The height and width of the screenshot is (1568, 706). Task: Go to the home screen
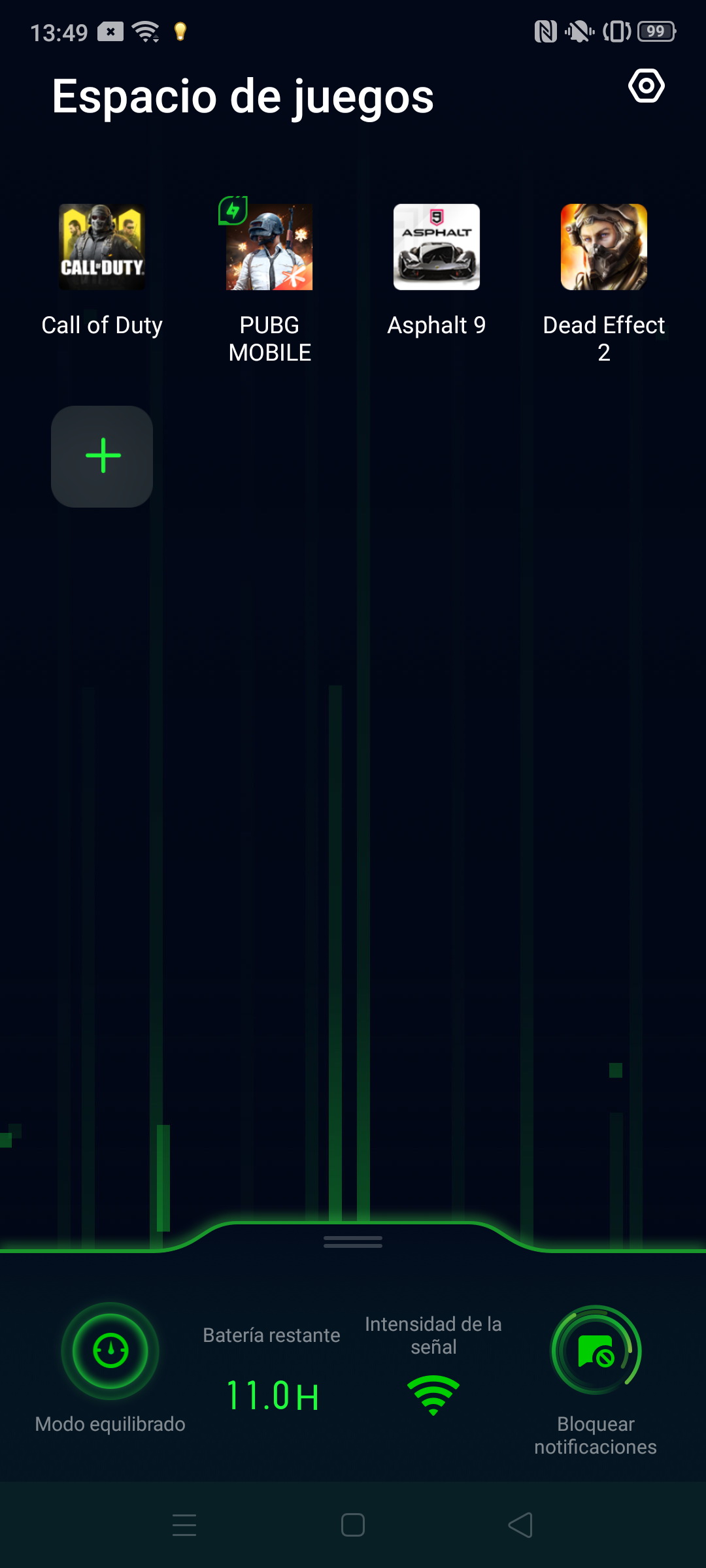tap(353, 1526)
